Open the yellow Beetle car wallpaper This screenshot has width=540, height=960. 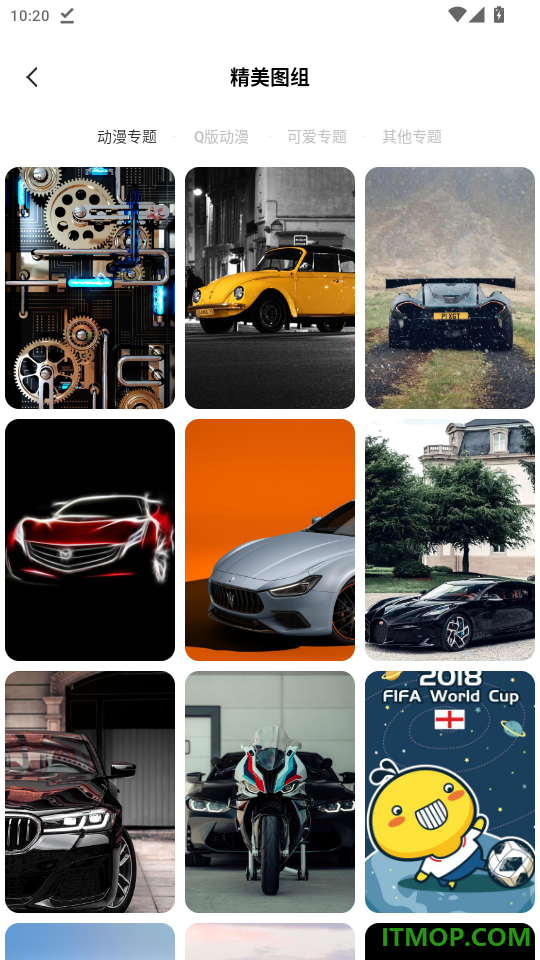[x=270, y=288]
